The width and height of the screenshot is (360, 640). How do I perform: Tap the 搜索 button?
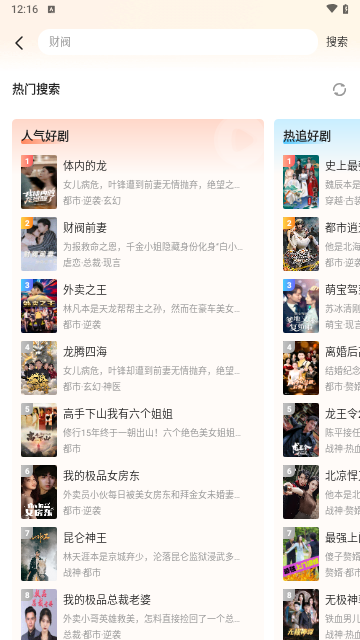337,42
